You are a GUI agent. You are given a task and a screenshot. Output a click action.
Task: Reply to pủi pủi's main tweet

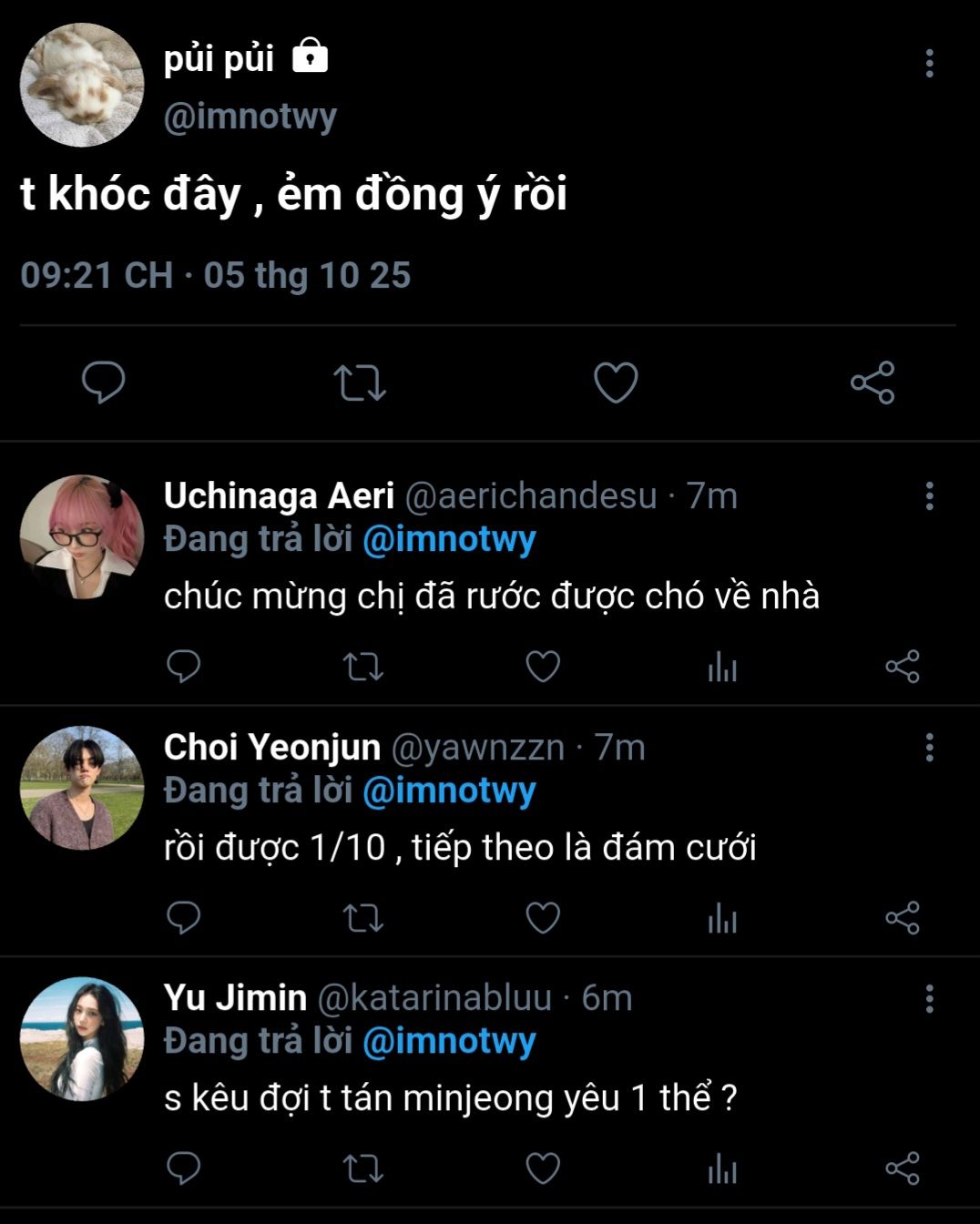[104, 382]
